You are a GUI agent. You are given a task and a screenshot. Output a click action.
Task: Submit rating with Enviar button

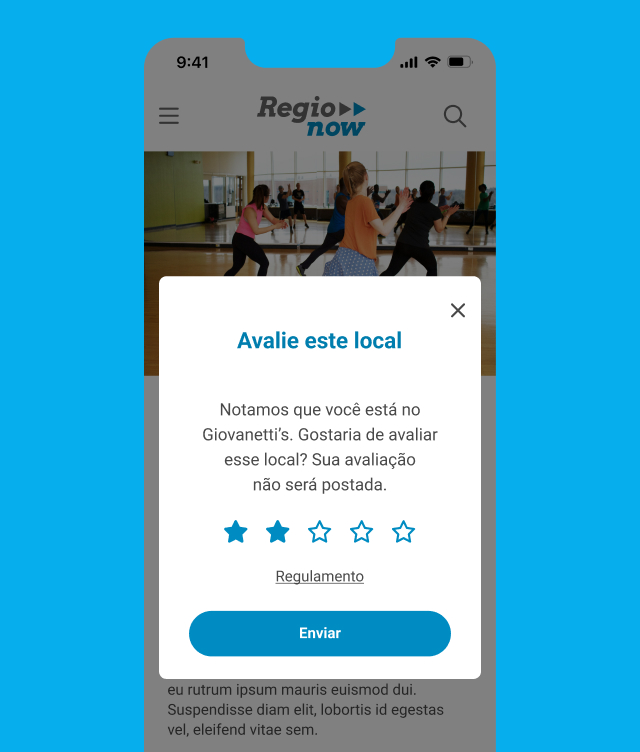pyautogui.click(x=320, y=633)
